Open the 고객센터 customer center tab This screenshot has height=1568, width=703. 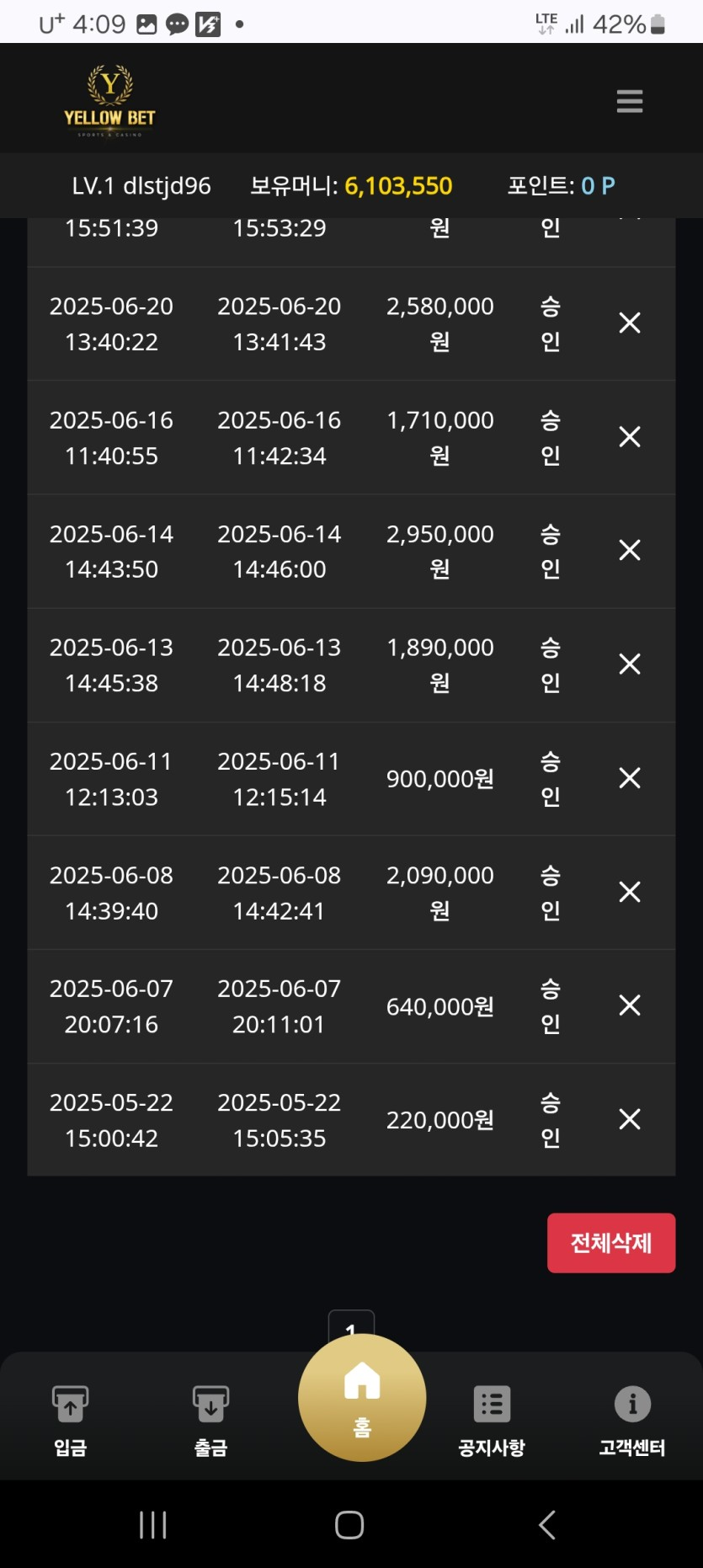click(x=632, y=1420)
